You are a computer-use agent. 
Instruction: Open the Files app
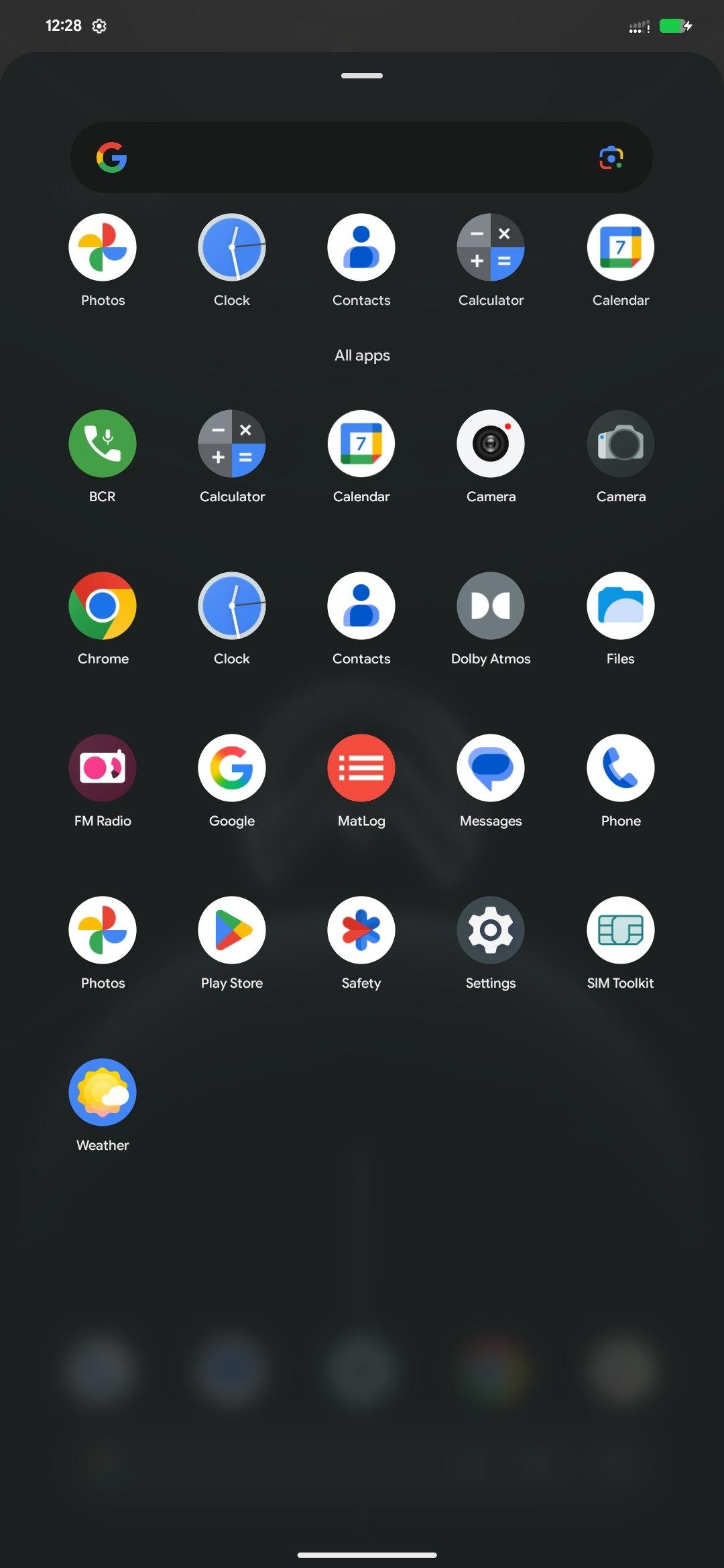pyautogui.click(x=620, y=606)
